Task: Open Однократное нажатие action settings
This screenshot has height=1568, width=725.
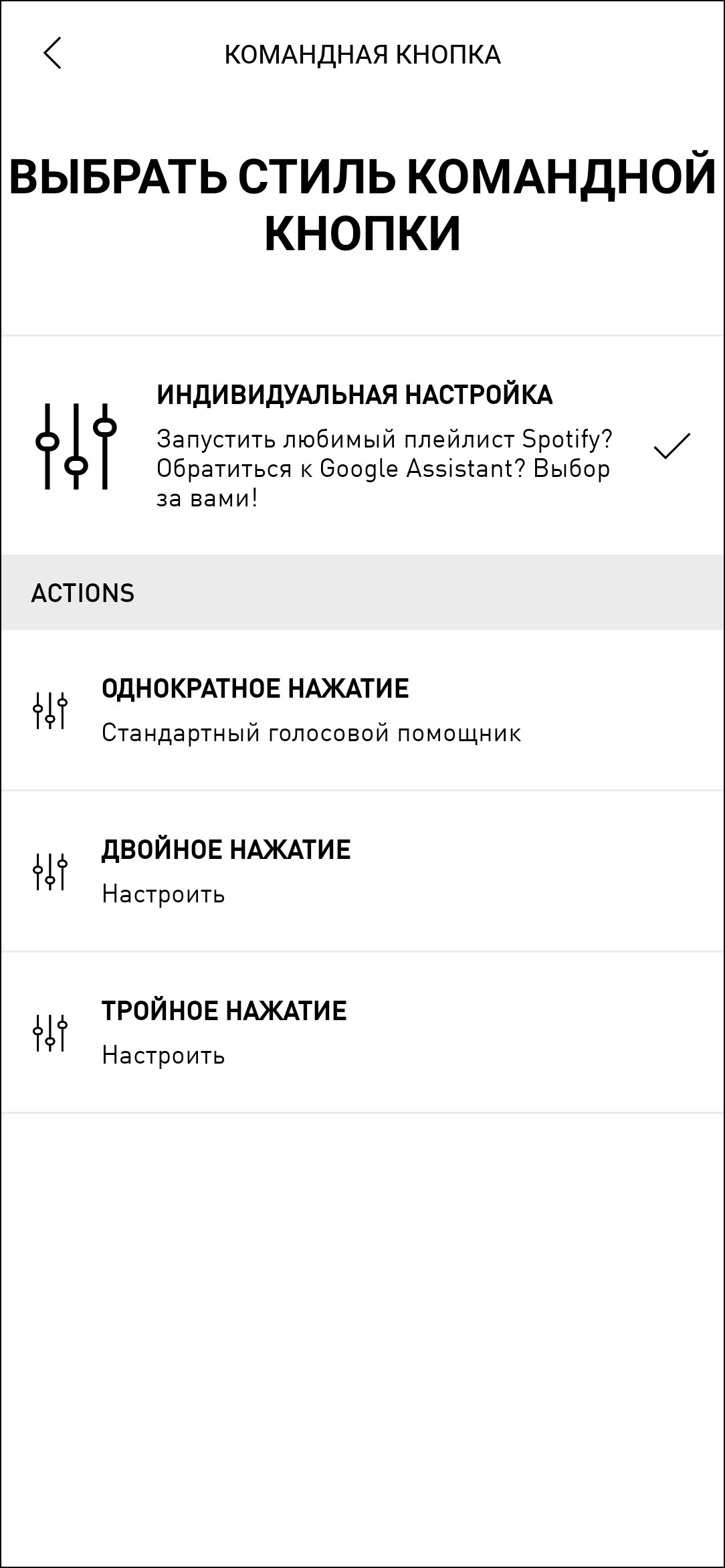Action: 361,710
